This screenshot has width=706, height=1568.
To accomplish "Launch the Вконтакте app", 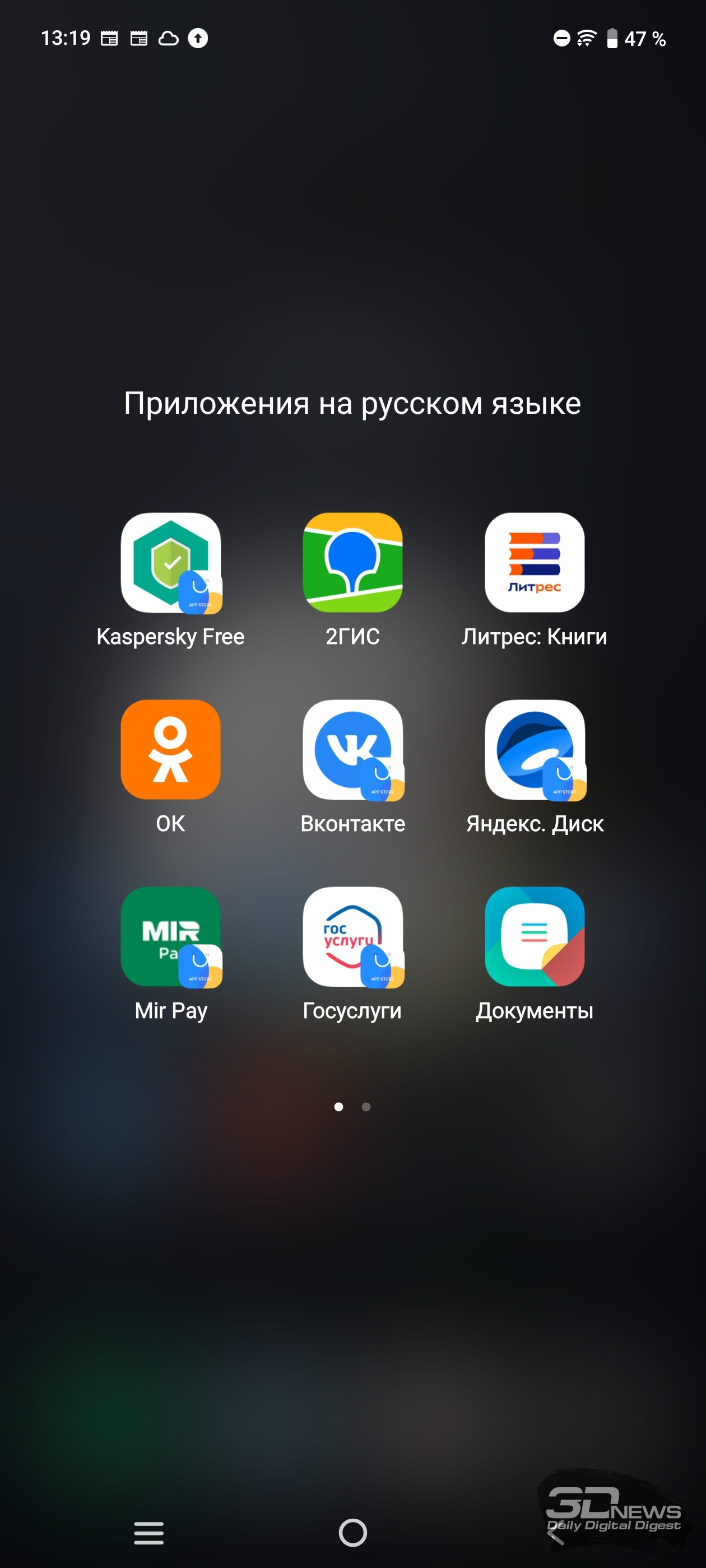I will (352, 749).
